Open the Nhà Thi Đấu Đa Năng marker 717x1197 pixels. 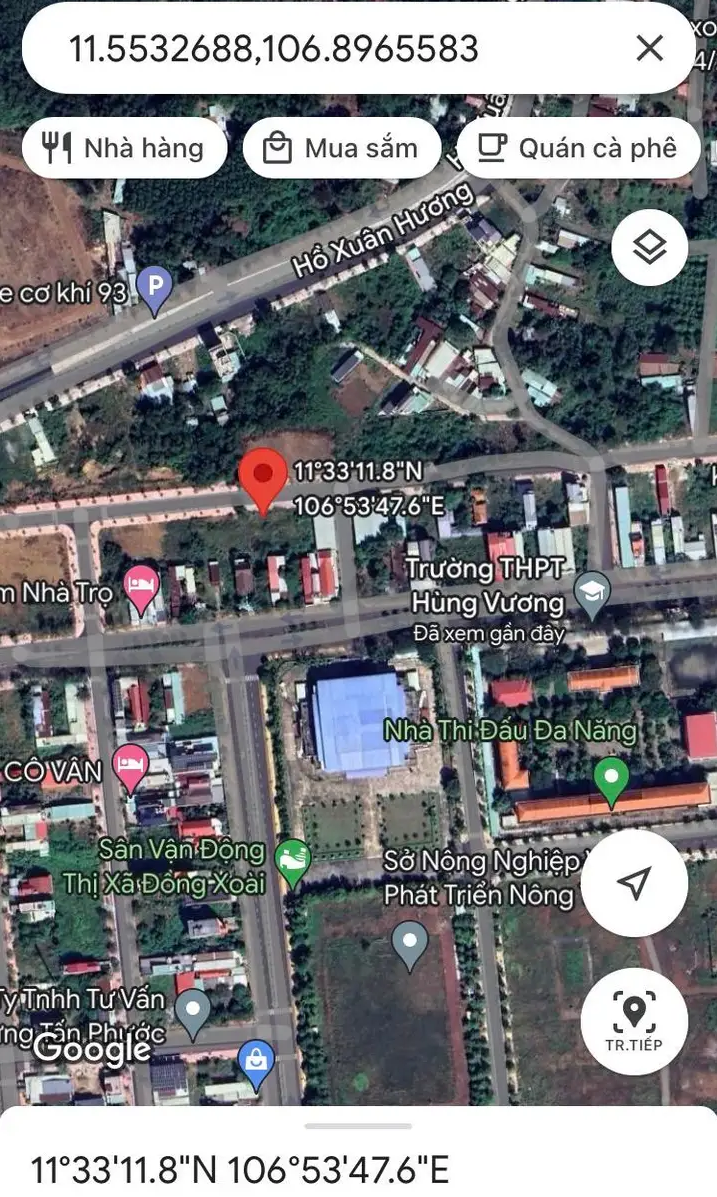coord(611,775)
